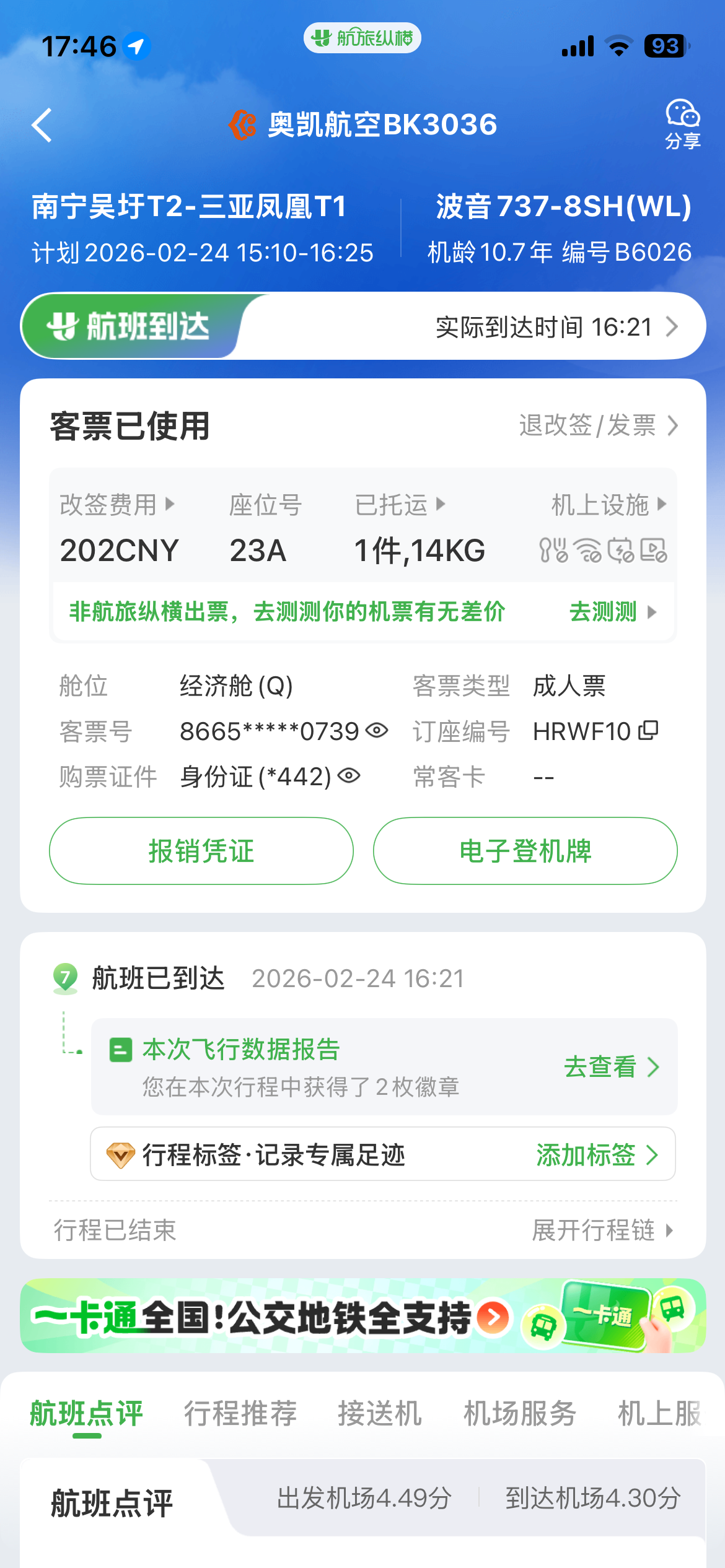Image resolution: width=725 pixels, height=1568 pixels.
Task: Open the 一卡通 transit card banner
Action: pyautogui.click(x=362, y=1316)
